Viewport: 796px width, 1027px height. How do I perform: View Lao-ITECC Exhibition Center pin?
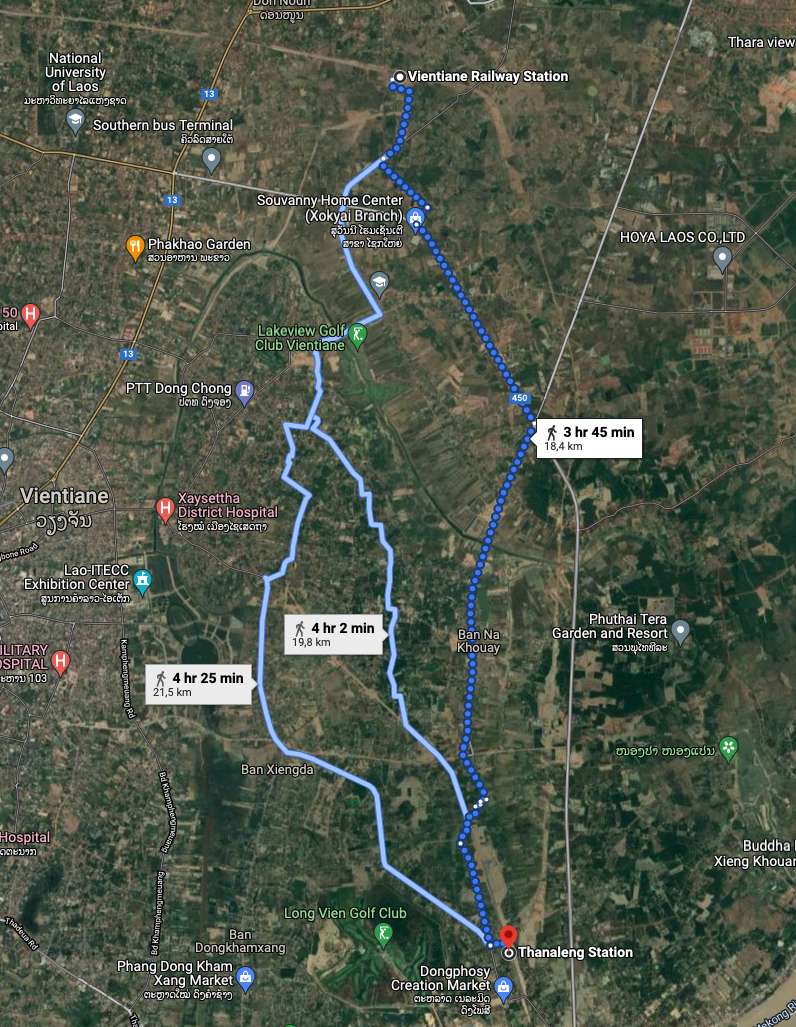pos(143,580)
